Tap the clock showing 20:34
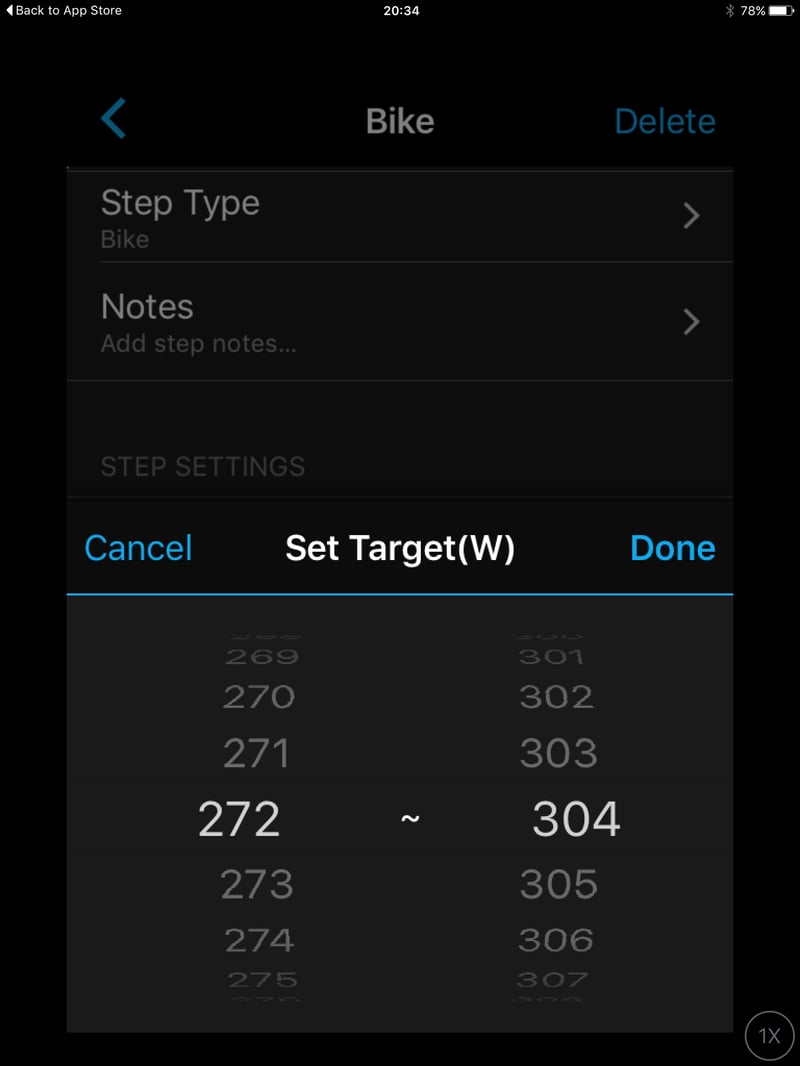 tap(400, 11)
